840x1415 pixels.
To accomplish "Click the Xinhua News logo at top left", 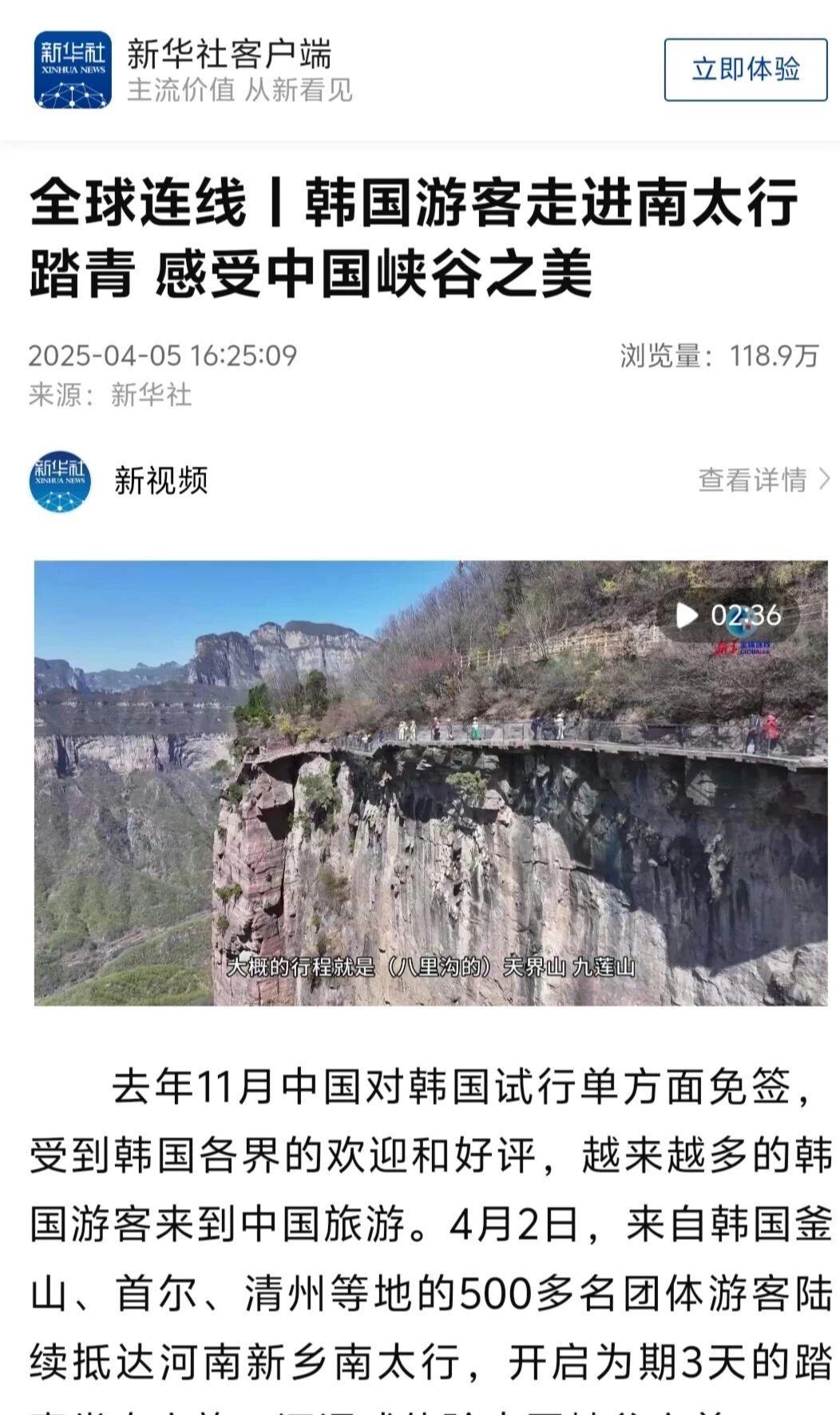I will coord(74,70).
